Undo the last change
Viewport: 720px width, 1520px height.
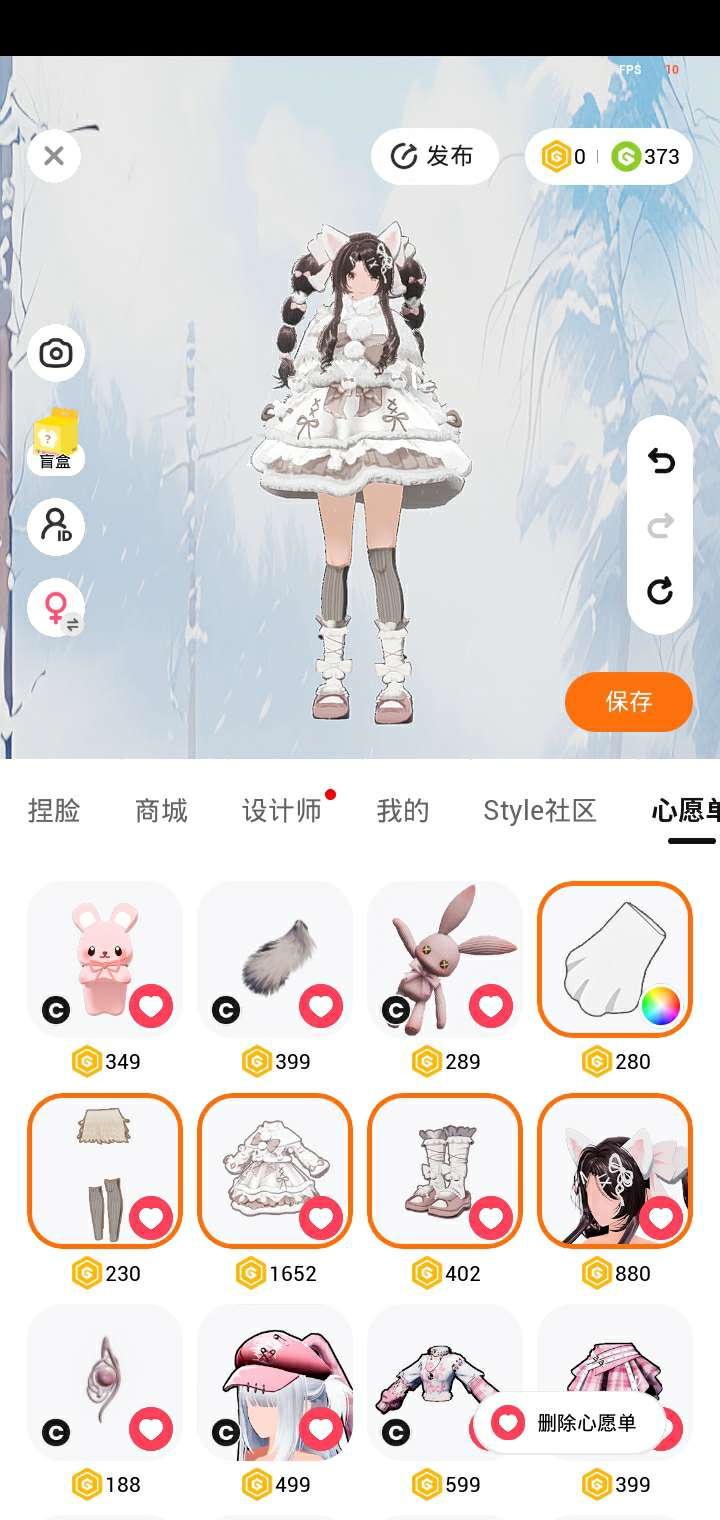point(660,461)
